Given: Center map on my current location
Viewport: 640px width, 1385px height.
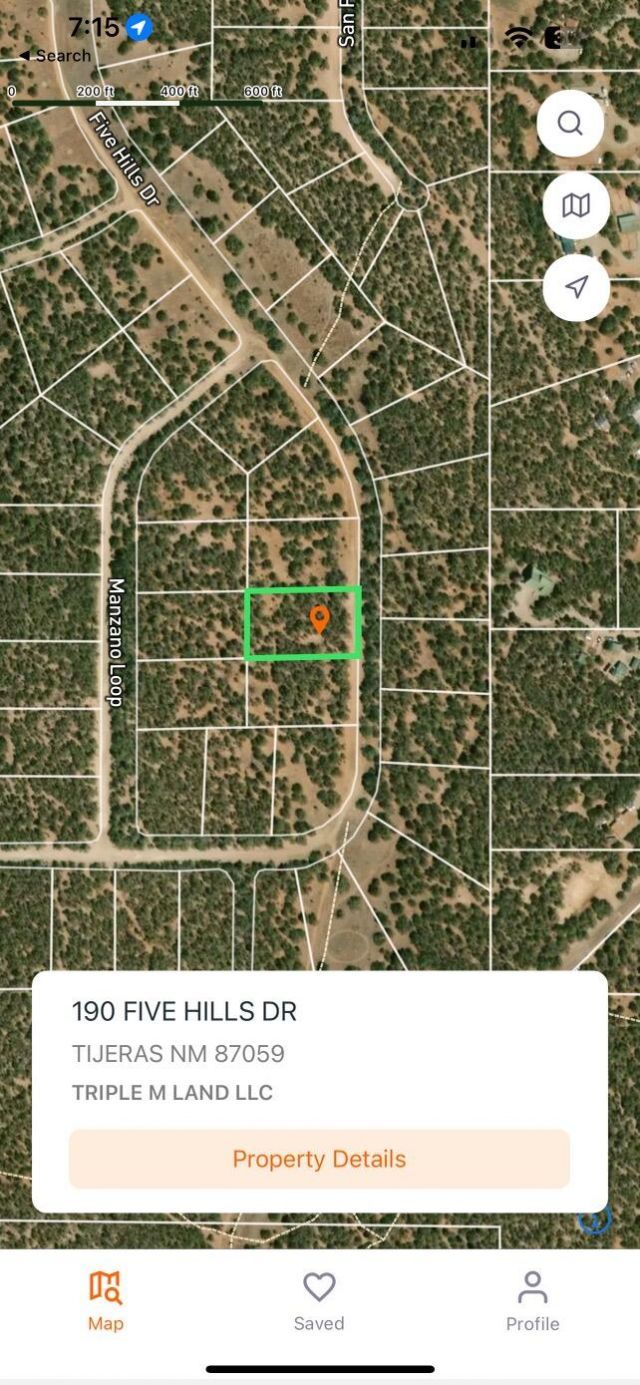Looking at the screenshot, I should 576,288.
